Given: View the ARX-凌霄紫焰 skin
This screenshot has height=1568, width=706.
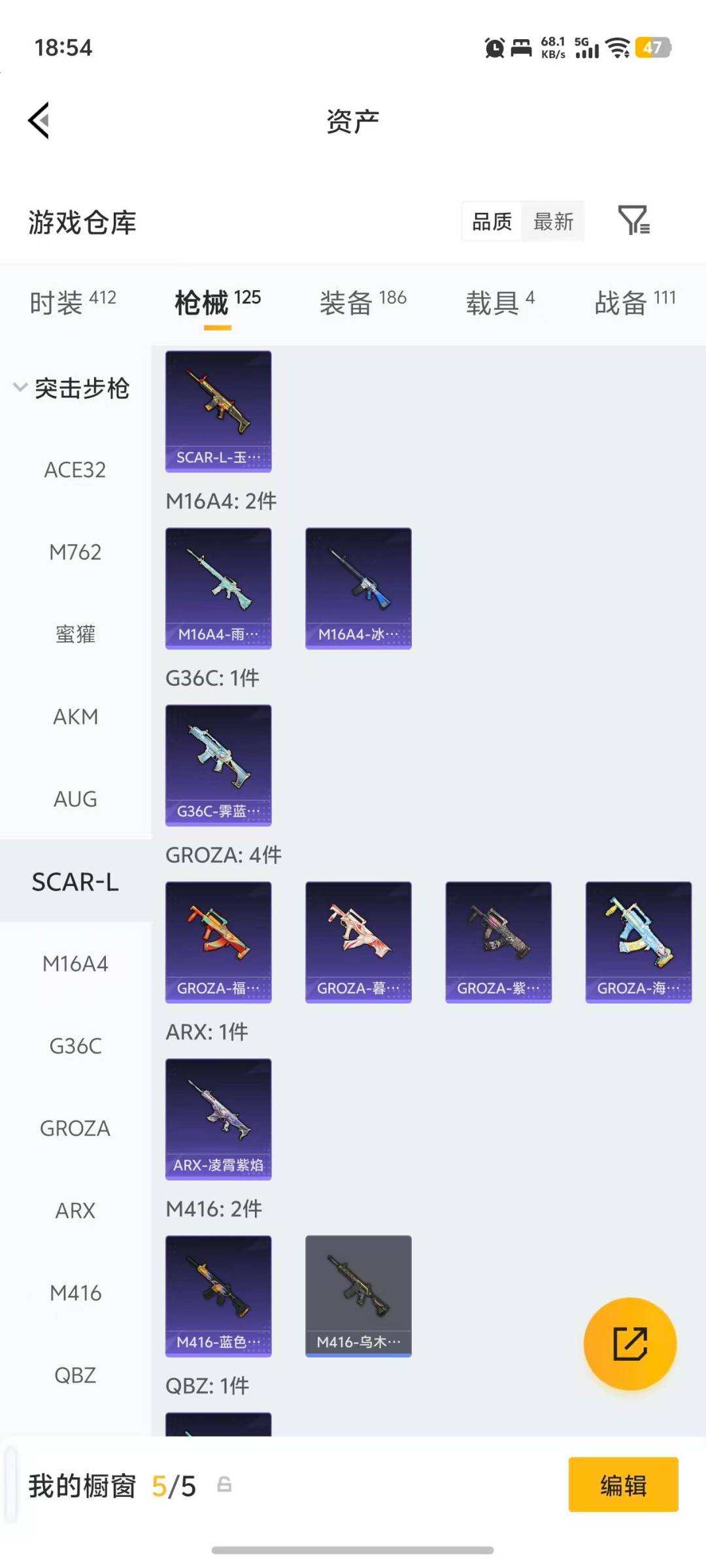Looking at the screenshot, I should tap(218, 1119).
